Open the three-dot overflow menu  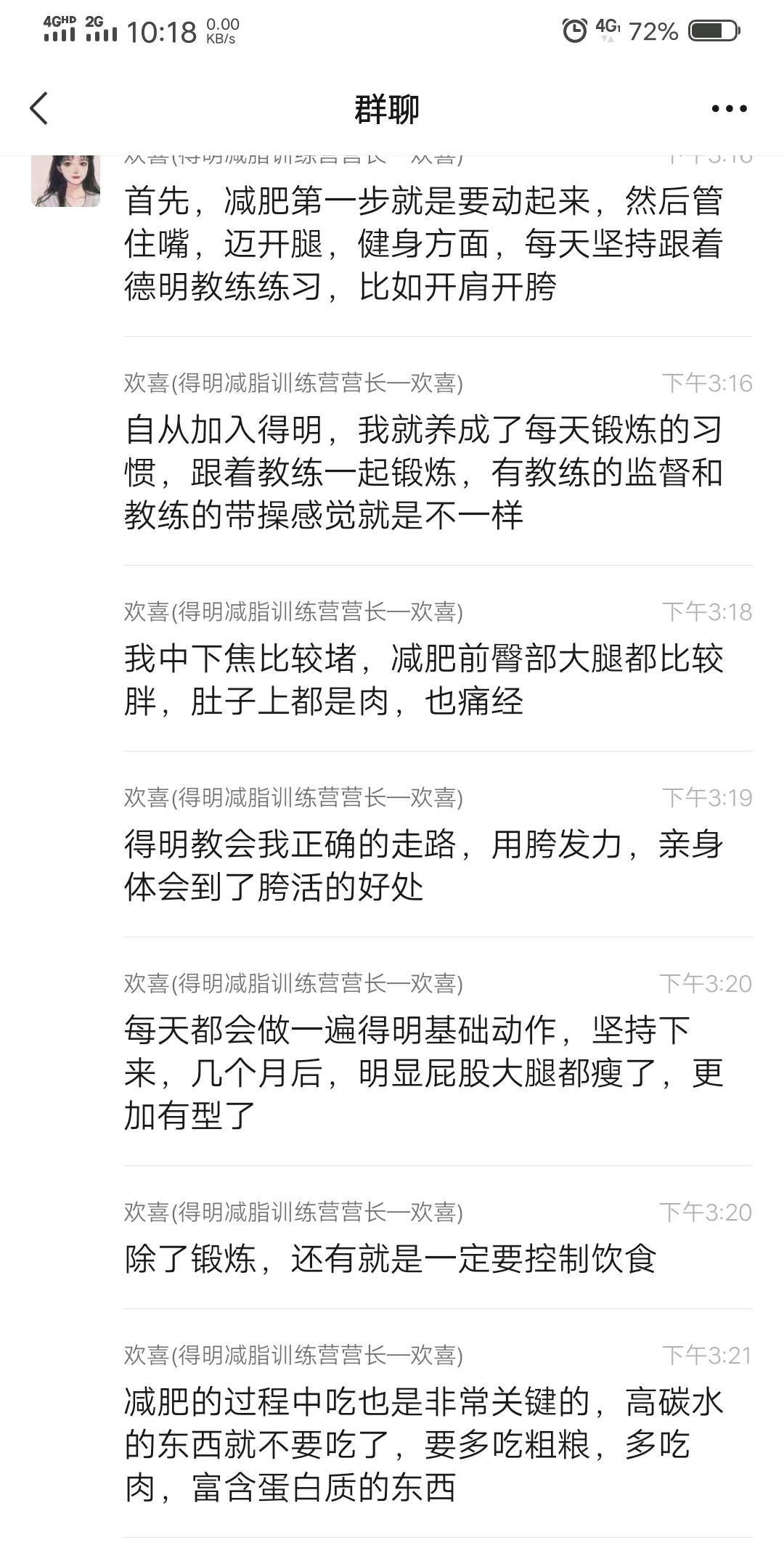[x=729, y=109]
